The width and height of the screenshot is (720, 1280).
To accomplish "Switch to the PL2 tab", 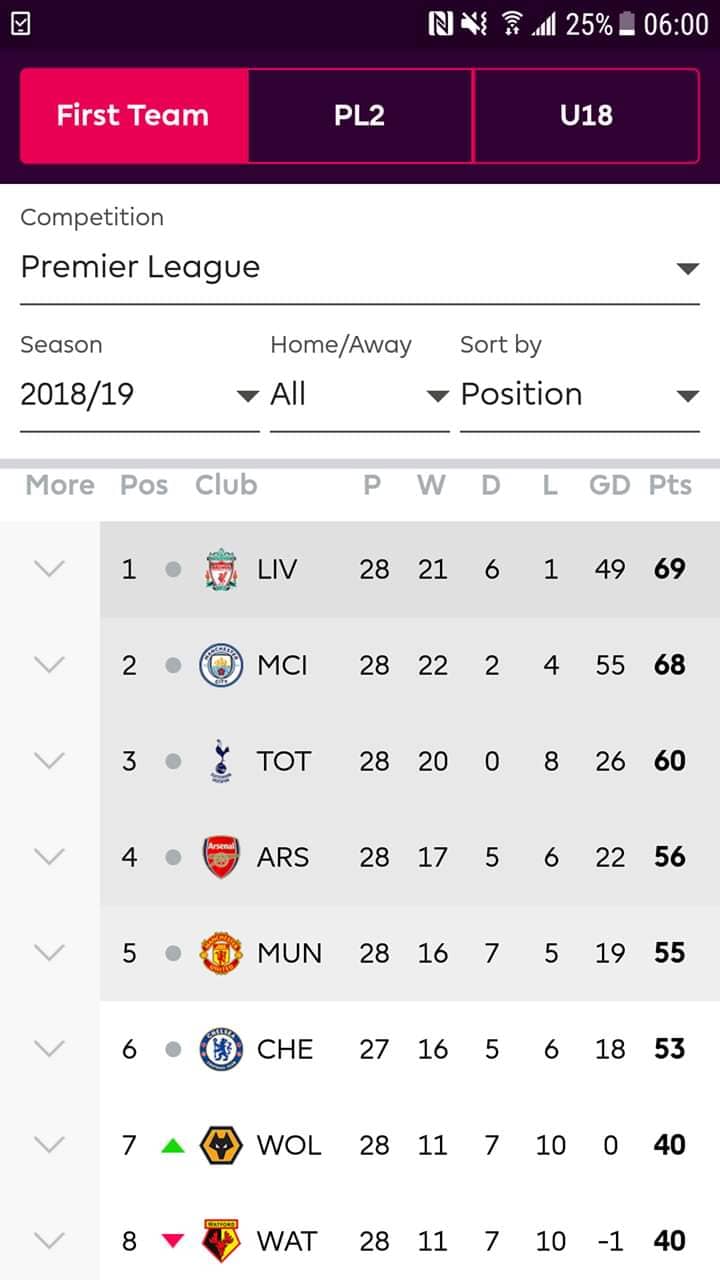I will [360, 115].
